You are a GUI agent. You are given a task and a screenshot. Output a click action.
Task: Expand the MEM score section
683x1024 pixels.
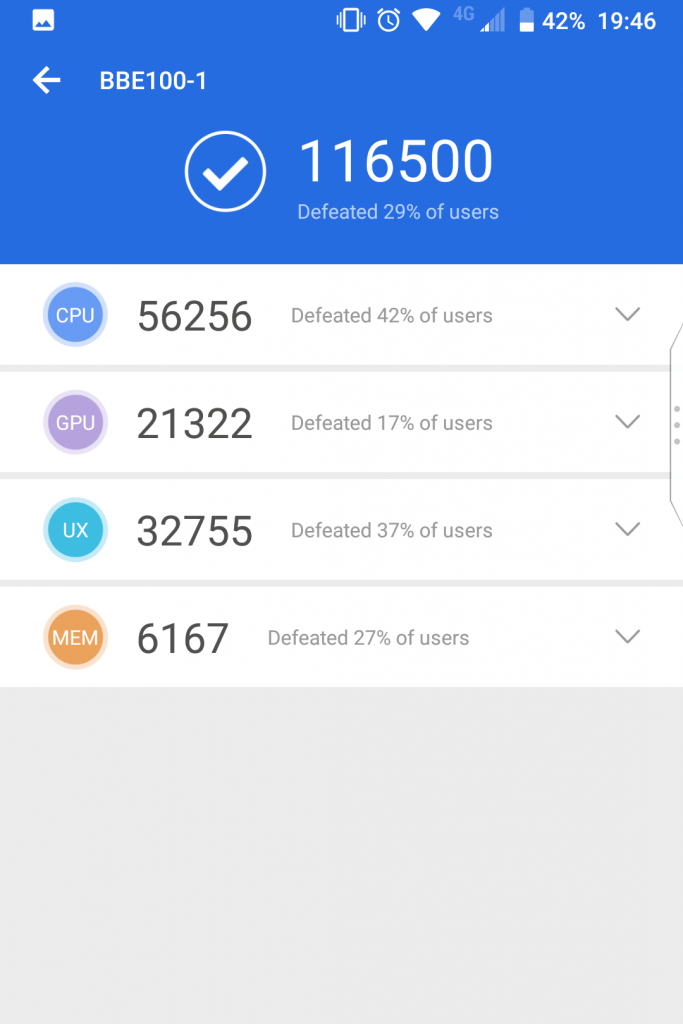[x=627, y=637]
